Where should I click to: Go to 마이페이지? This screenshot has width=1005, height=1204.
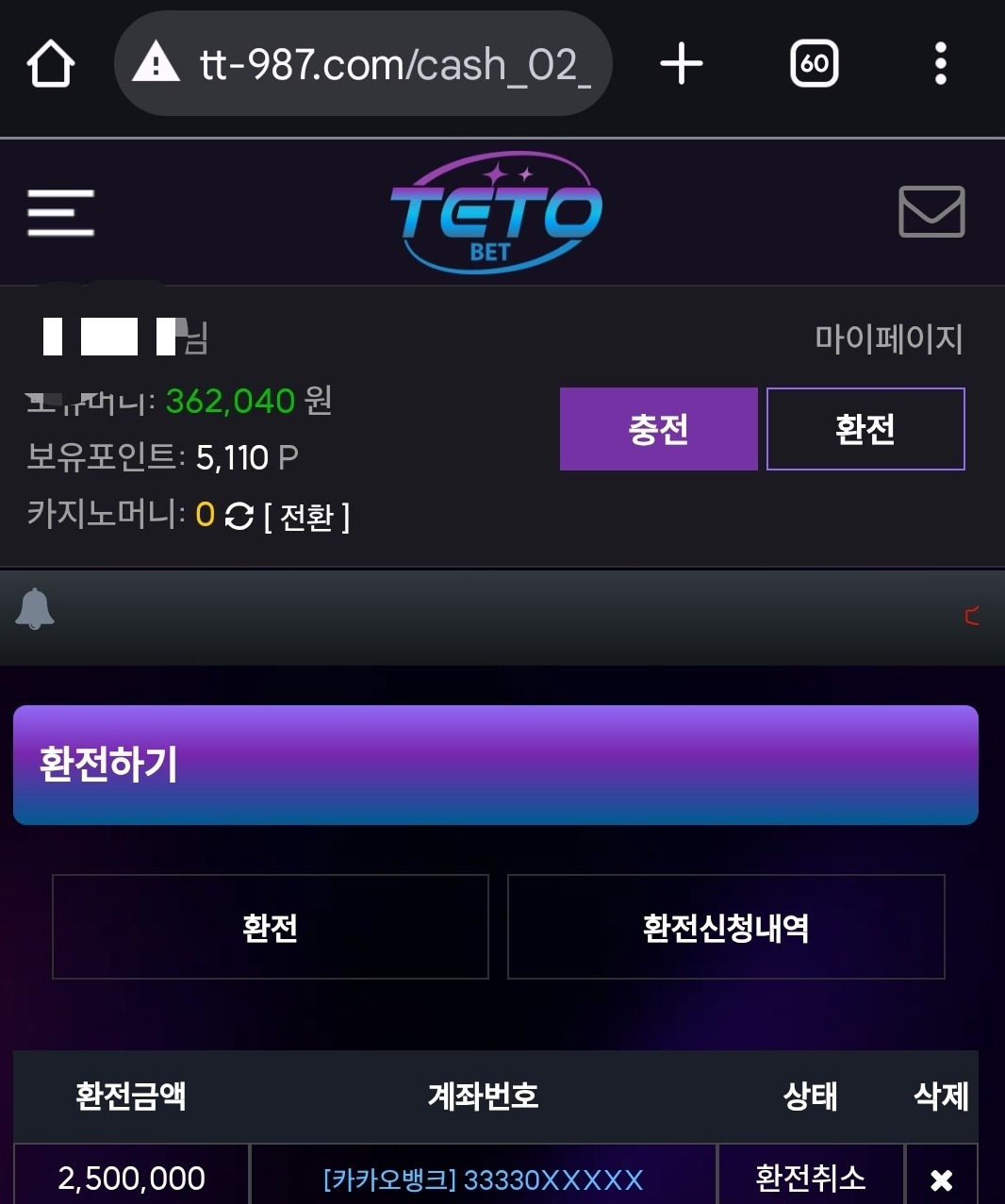888,339
